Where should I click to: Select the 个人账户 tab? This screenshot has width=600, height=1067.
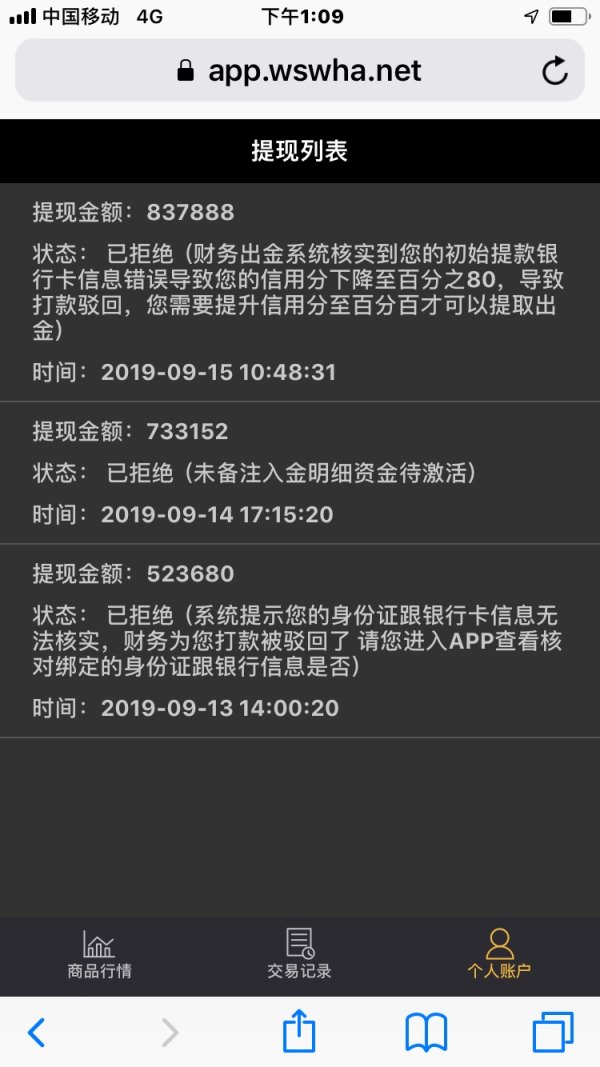pyautogui.click(x=499, y=954)
